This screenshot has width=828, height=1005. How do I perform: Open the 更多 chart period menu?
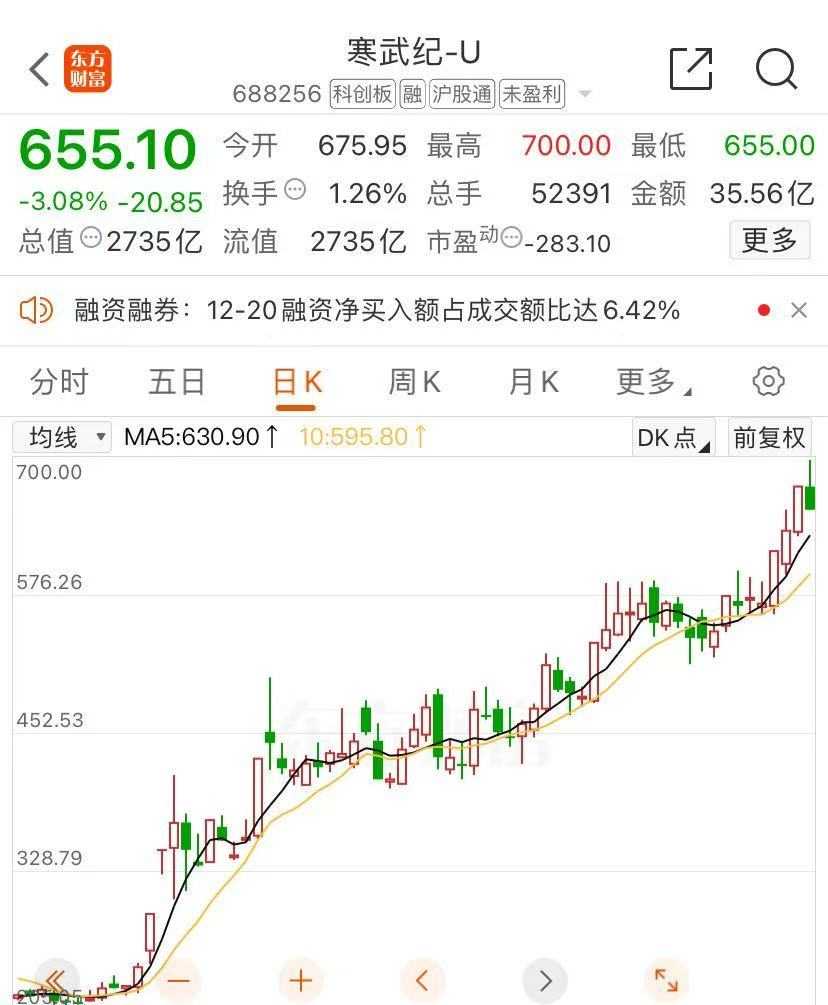tap(654, 382)
